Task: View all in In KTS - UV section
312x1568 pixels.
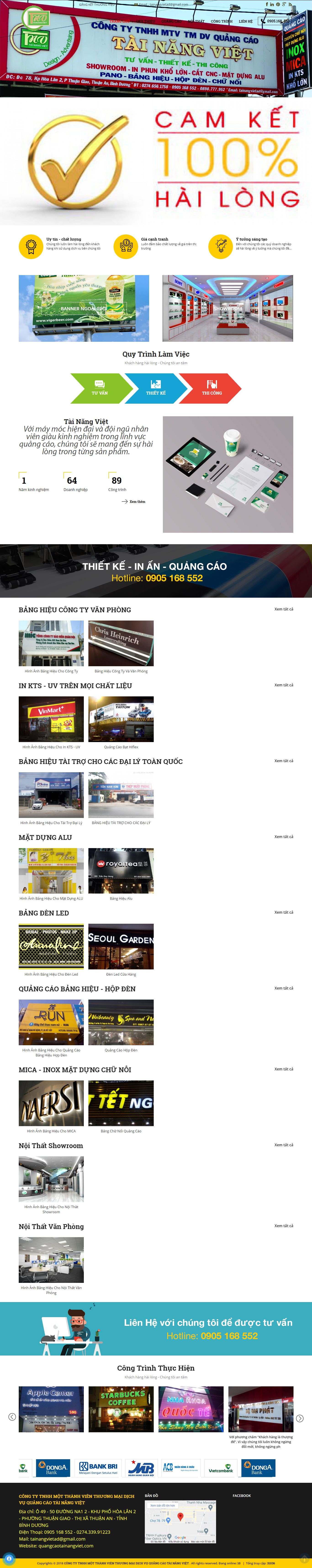Action: tap(283, 685)
